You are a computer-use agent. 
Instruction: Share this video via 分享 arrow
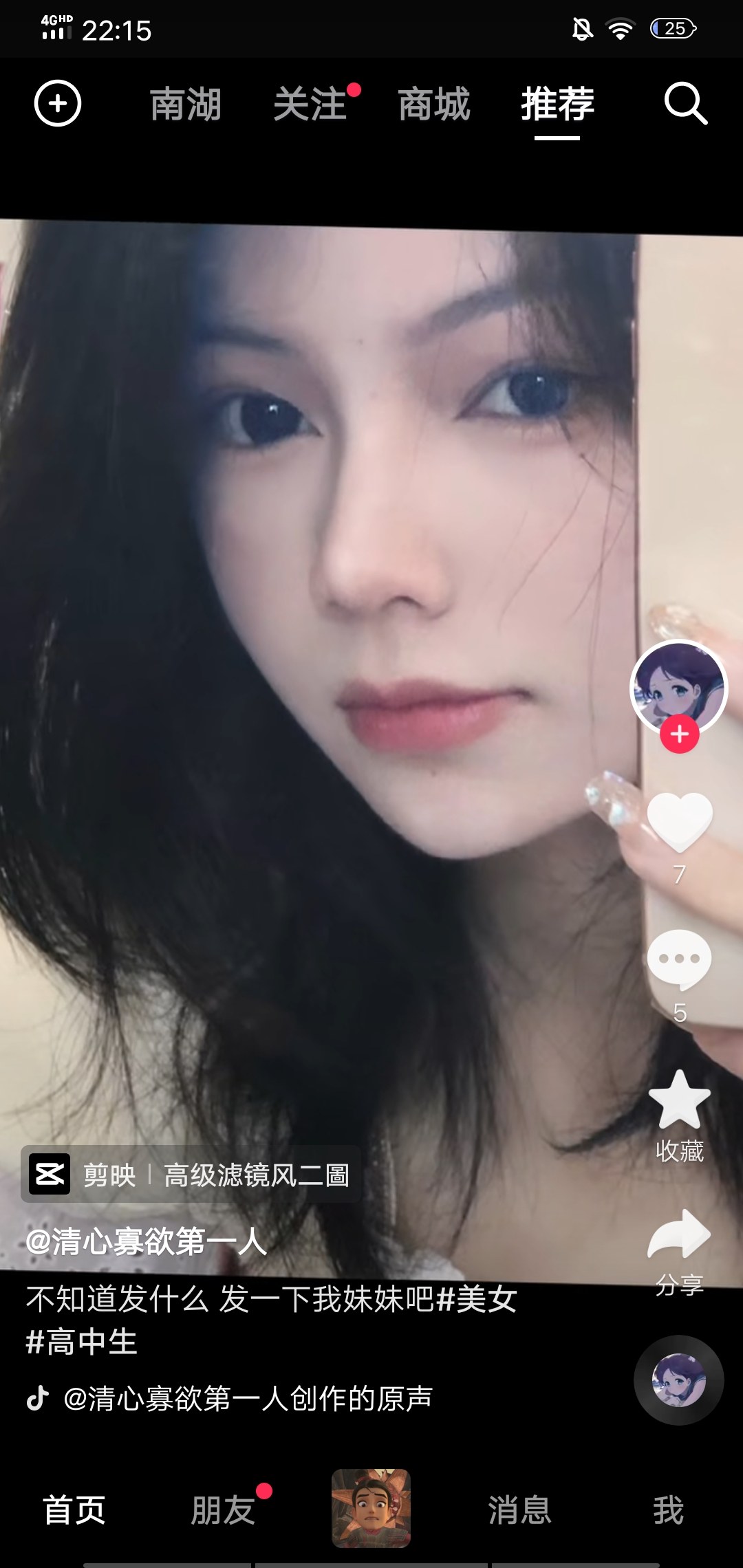click(680, 1234)
